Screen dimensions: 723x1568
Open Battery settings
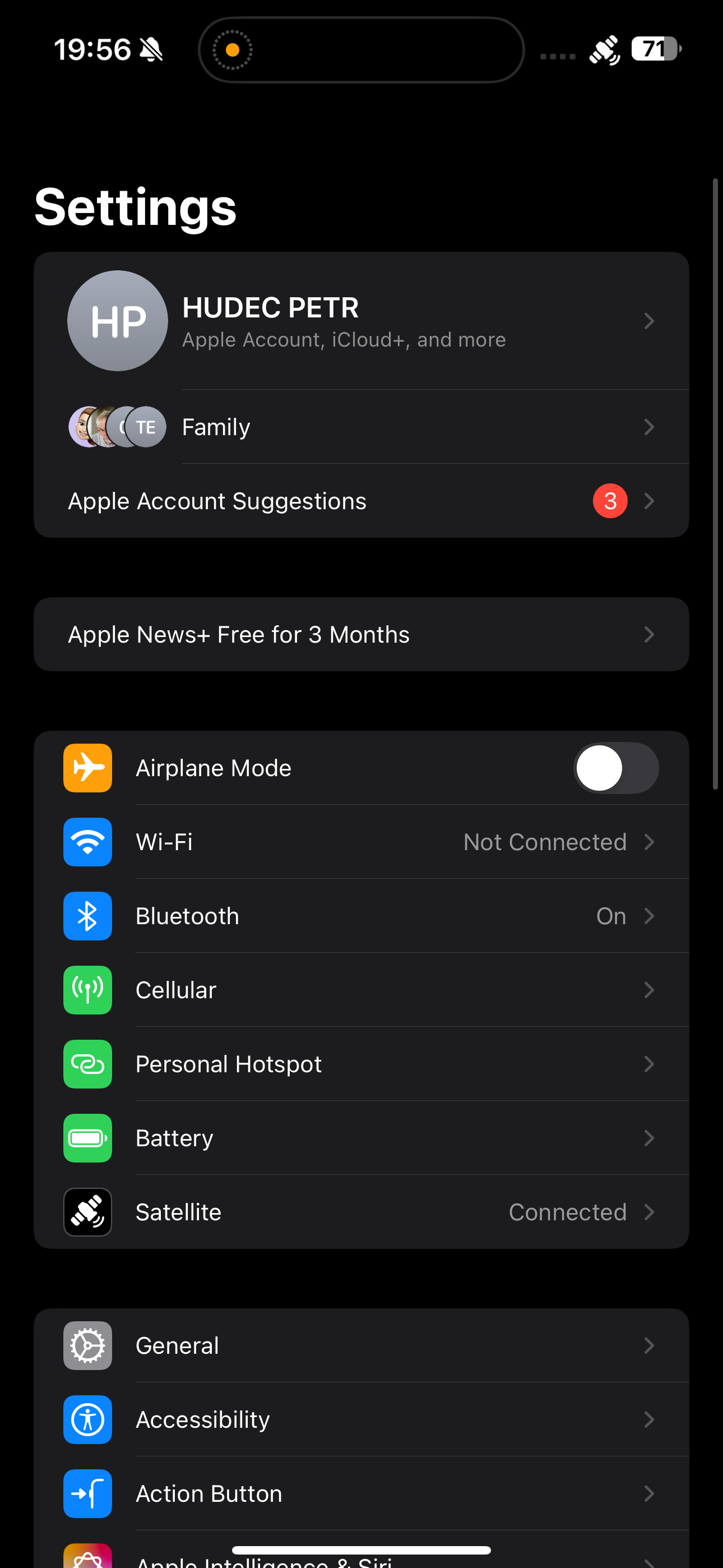point(360,1138)
